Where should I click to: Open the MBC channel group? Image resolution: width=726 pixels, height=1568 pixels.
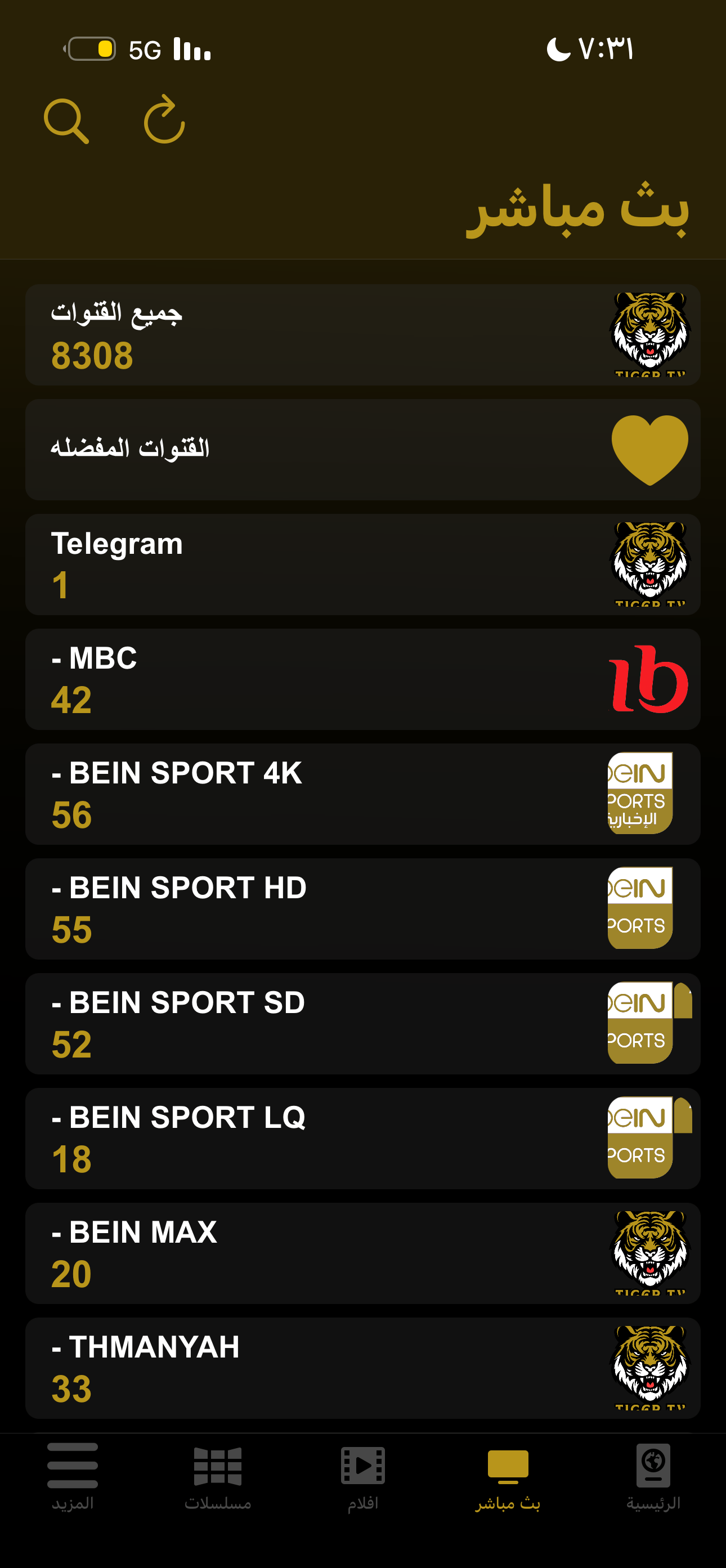[362, 679]
